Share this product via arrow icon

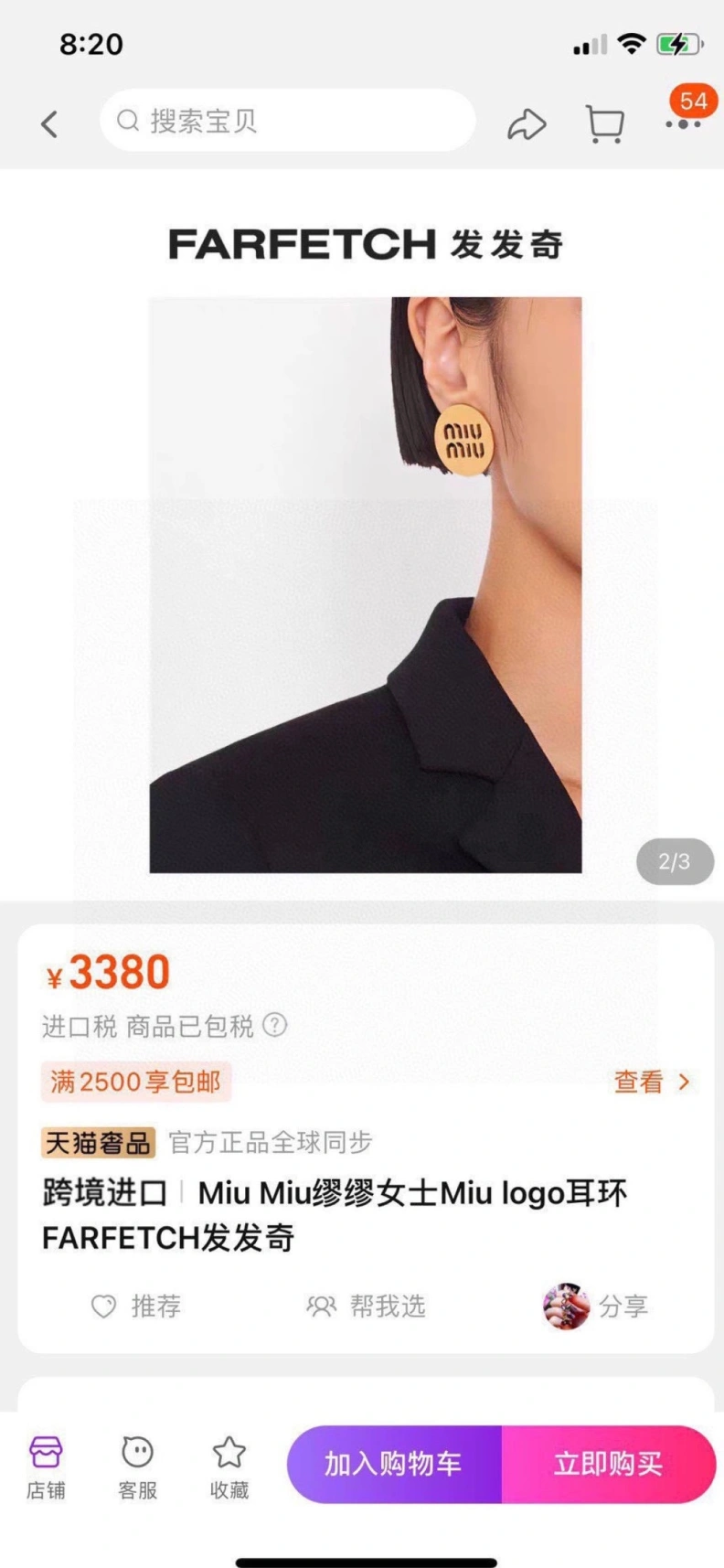coord(527,124)
